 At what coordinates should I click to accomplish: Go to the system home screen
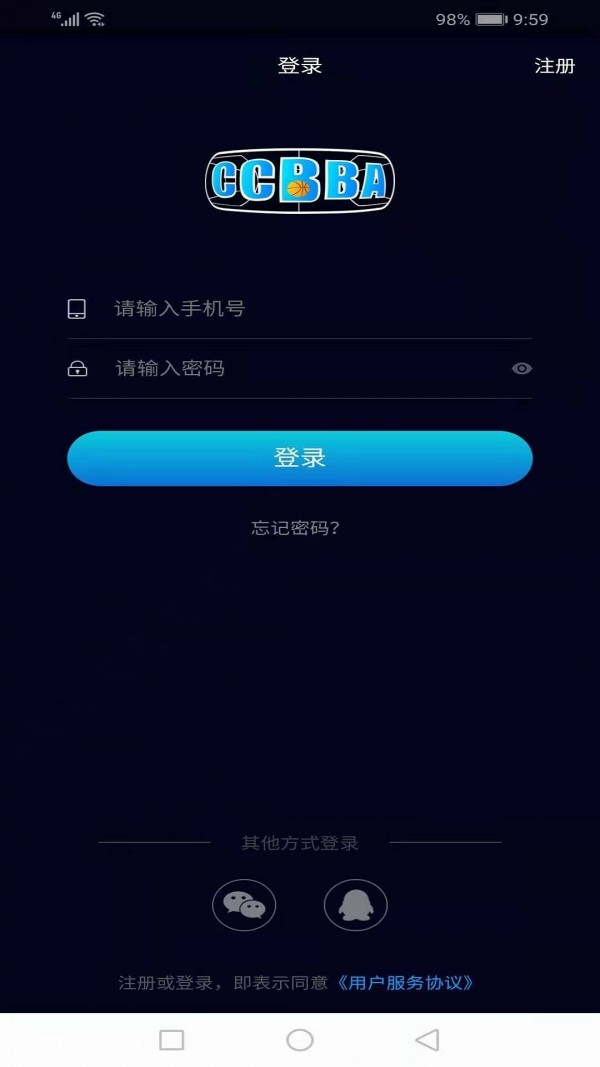300,1040
